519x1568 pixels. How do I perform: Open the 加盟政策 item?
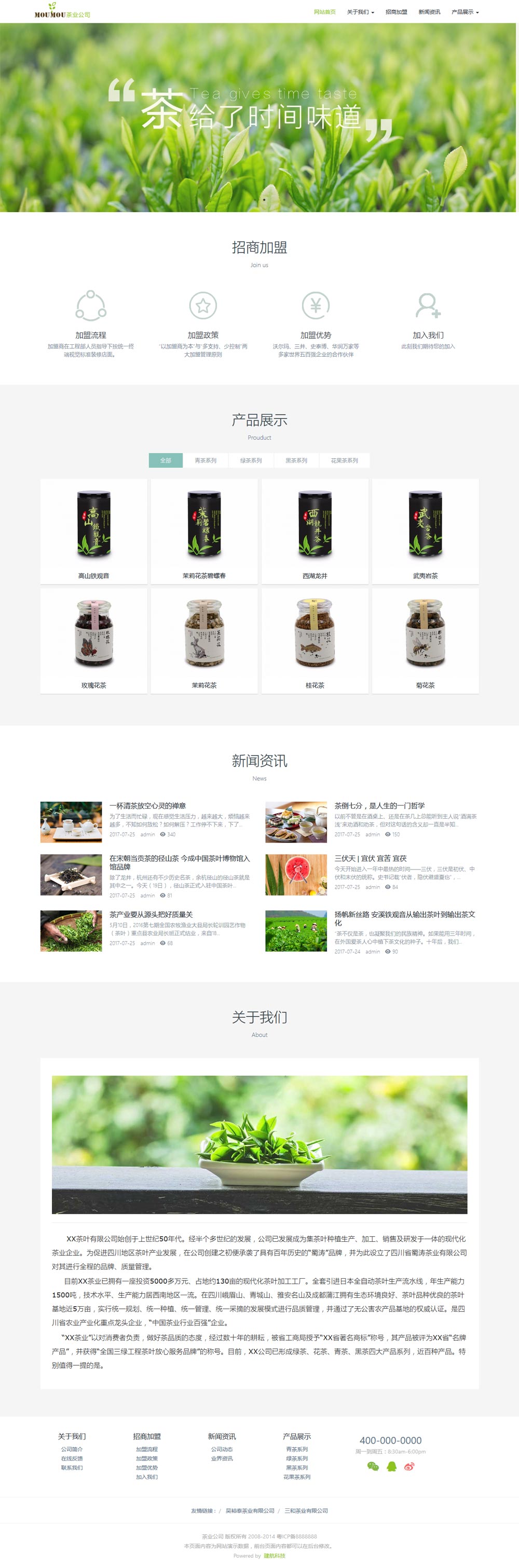tap(203, 335)
